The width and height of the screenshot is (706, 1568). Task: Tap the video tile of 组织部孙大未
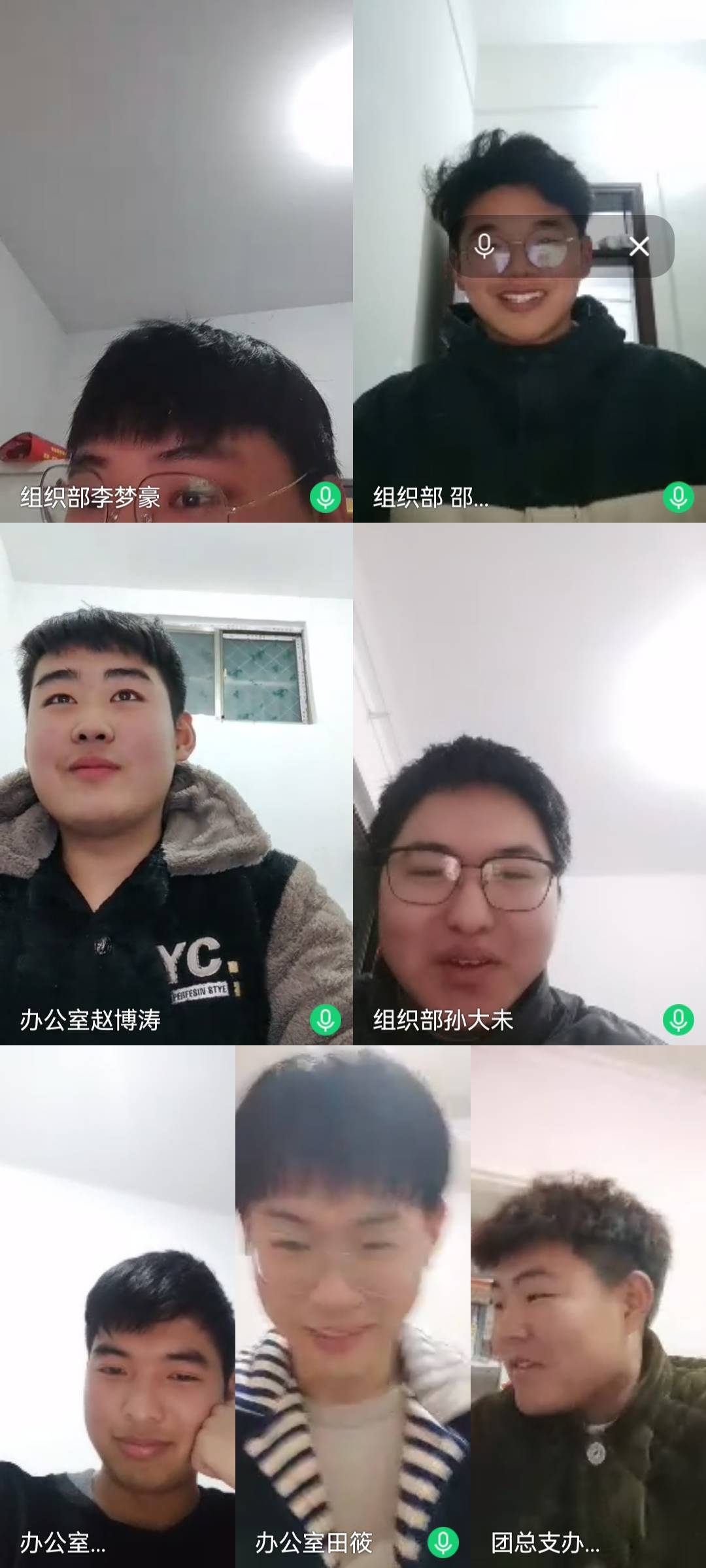pyautogui.click(x=529, y=784)
